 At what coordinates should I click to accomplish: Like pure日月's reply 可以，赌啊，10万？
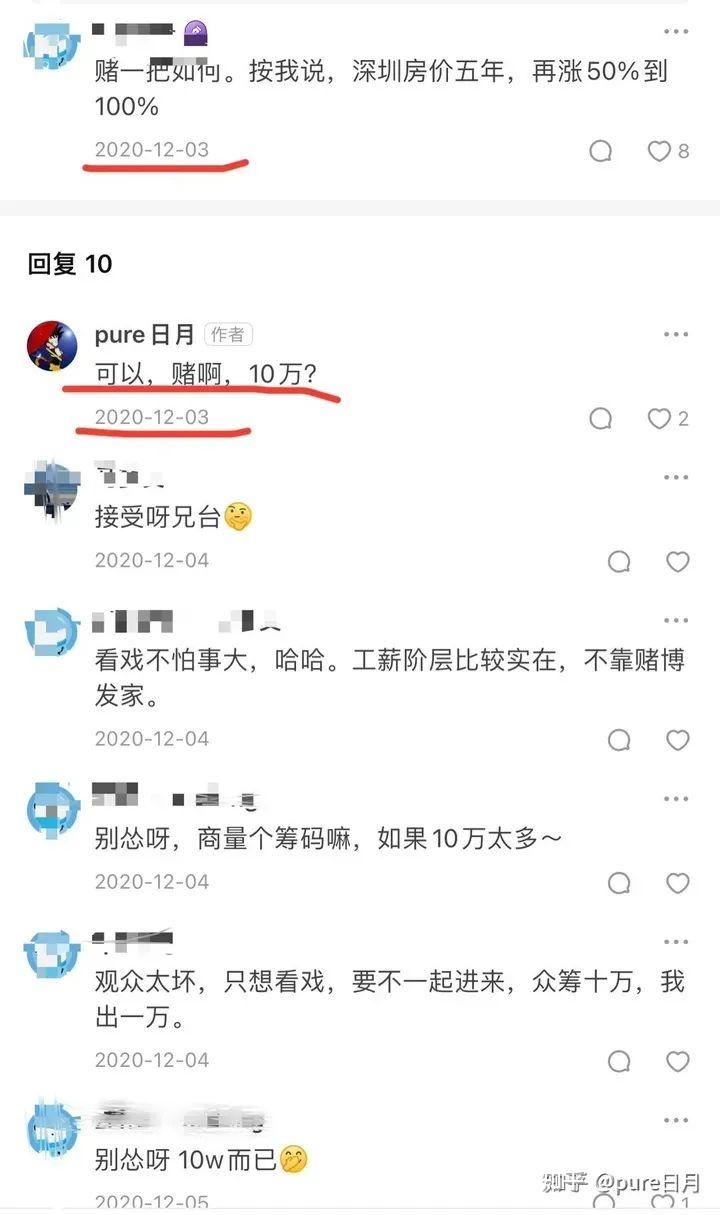(x=668, y=418)
